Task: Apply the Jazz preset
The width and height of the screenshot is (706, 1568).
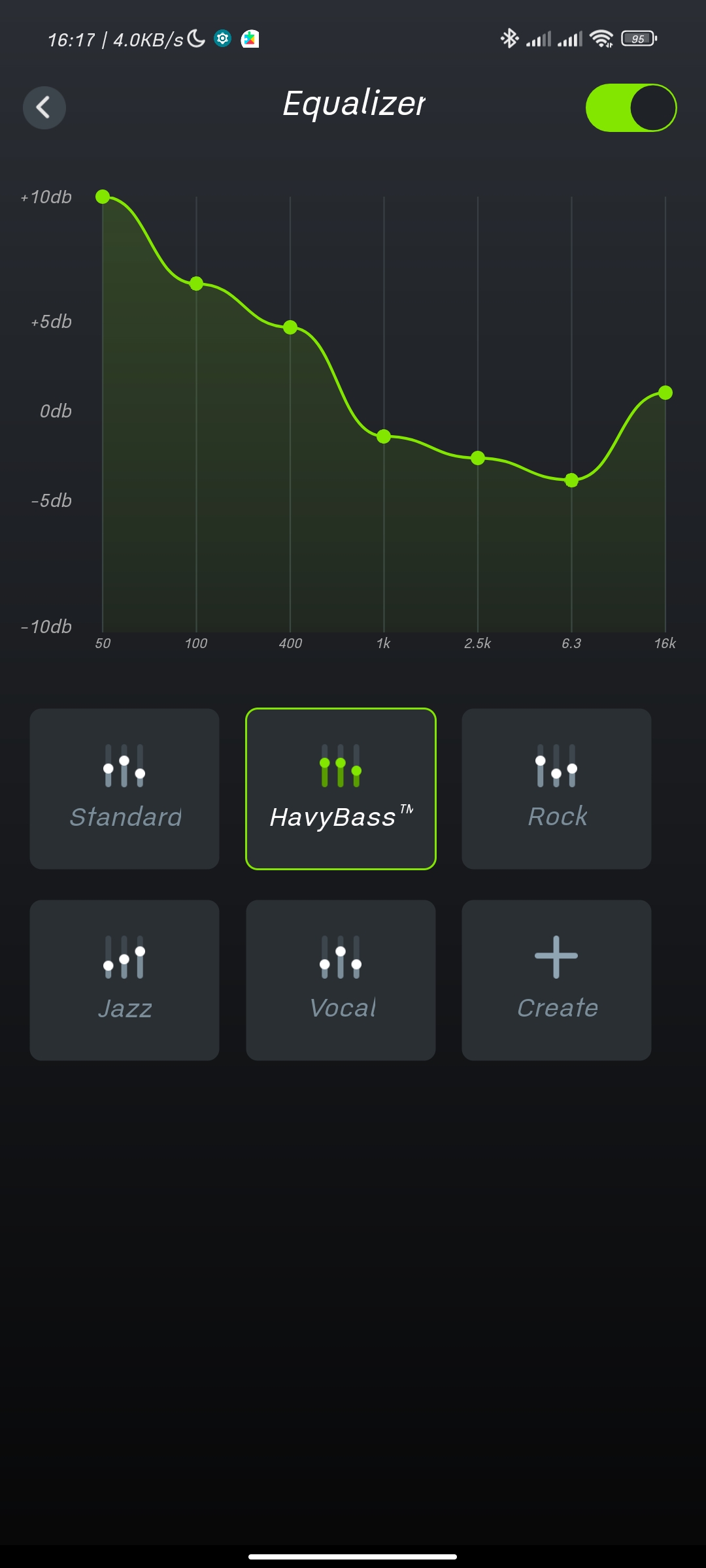Action: (x=124, y=980)
